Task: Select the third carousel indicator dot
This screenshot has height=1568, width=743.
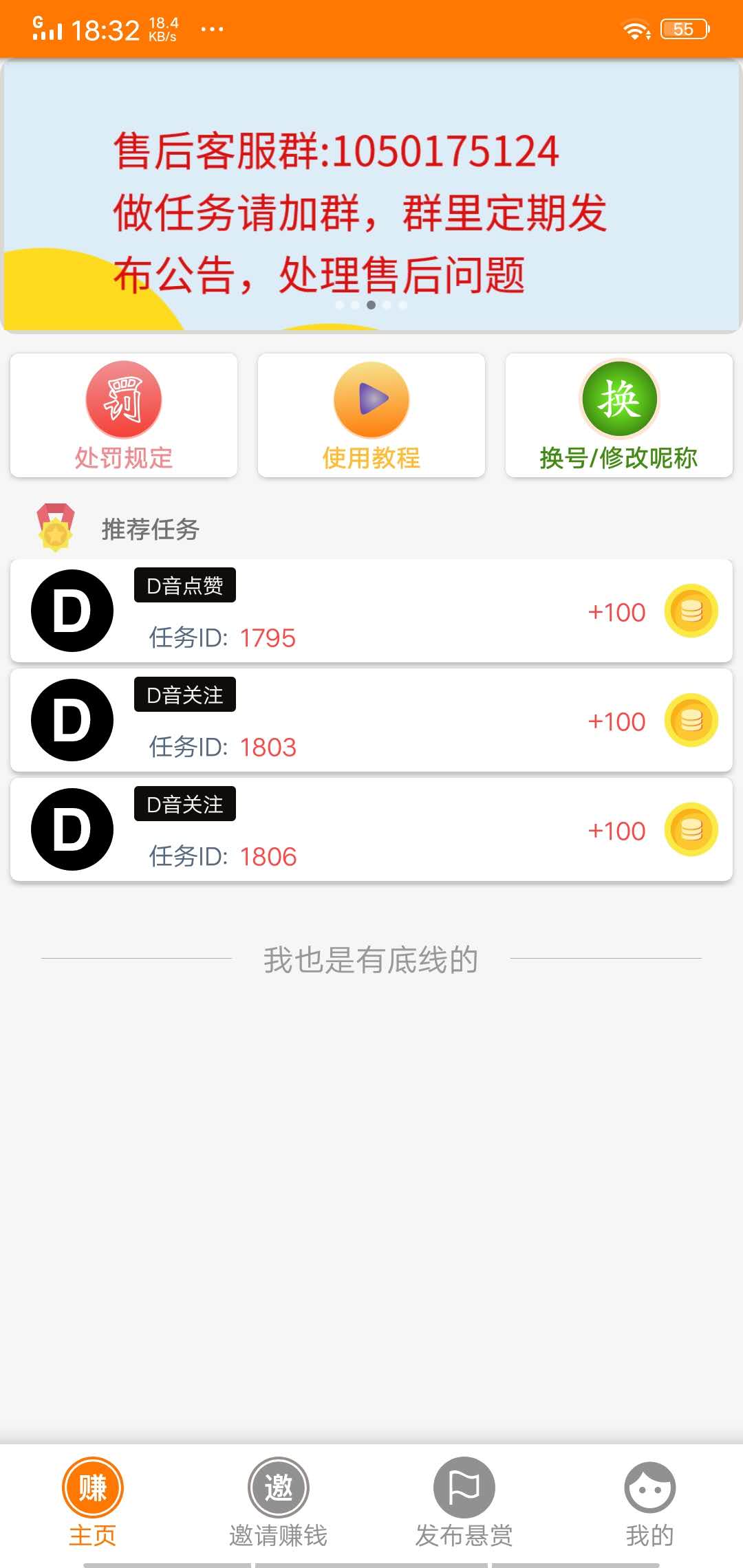Action: click(x=371, y=305)
